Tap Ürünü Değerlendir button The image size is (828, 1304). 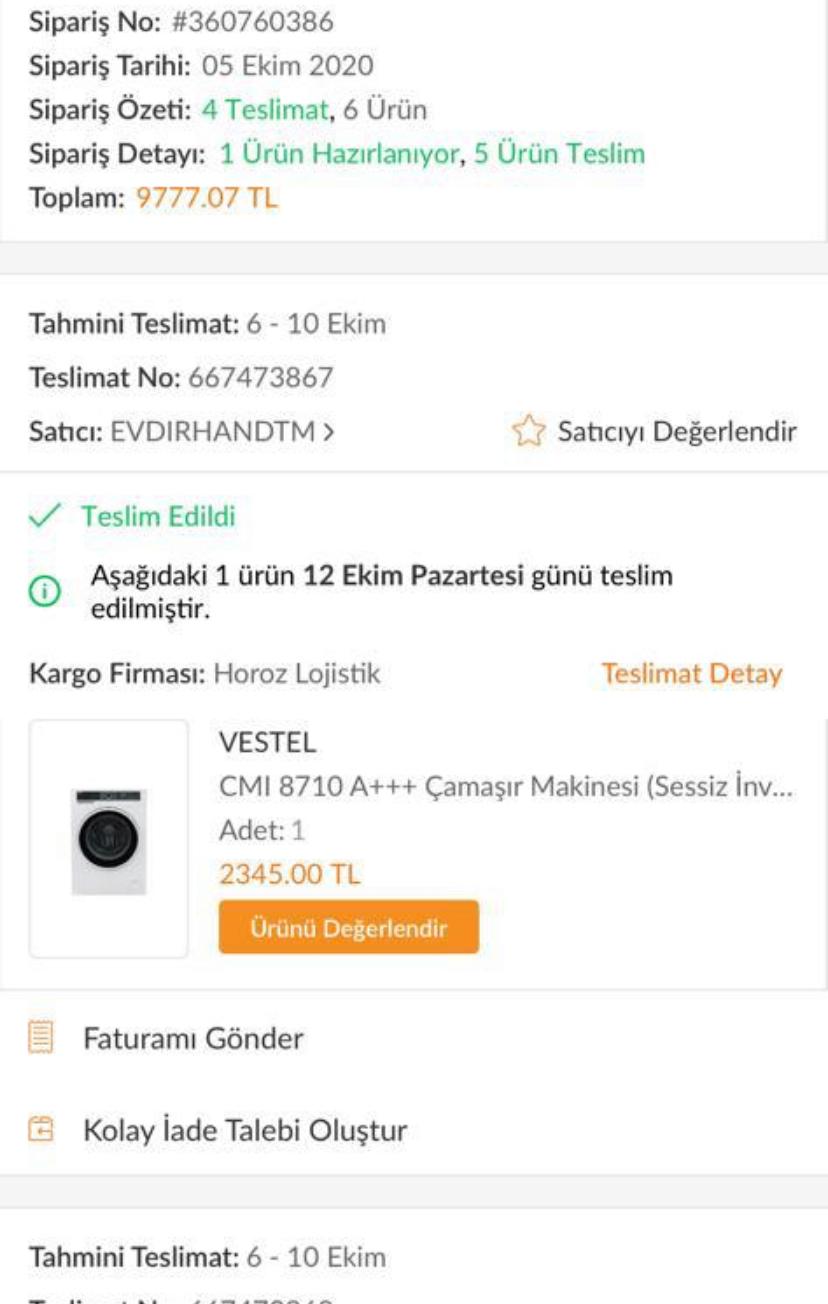coord(348,927)
